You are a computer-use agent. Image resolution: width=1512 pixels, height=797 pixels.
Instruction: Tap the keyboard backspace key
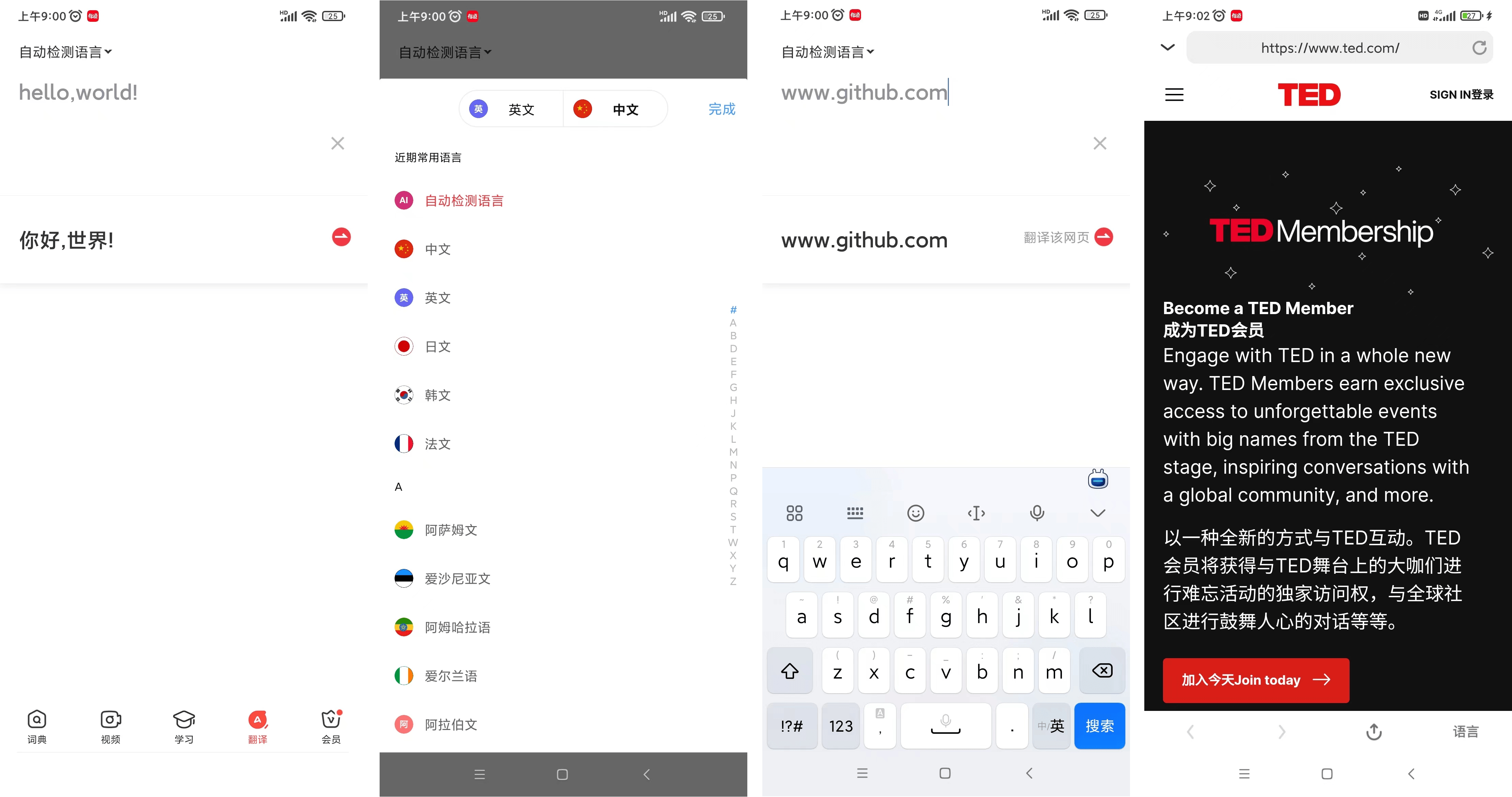point(1102,671)
